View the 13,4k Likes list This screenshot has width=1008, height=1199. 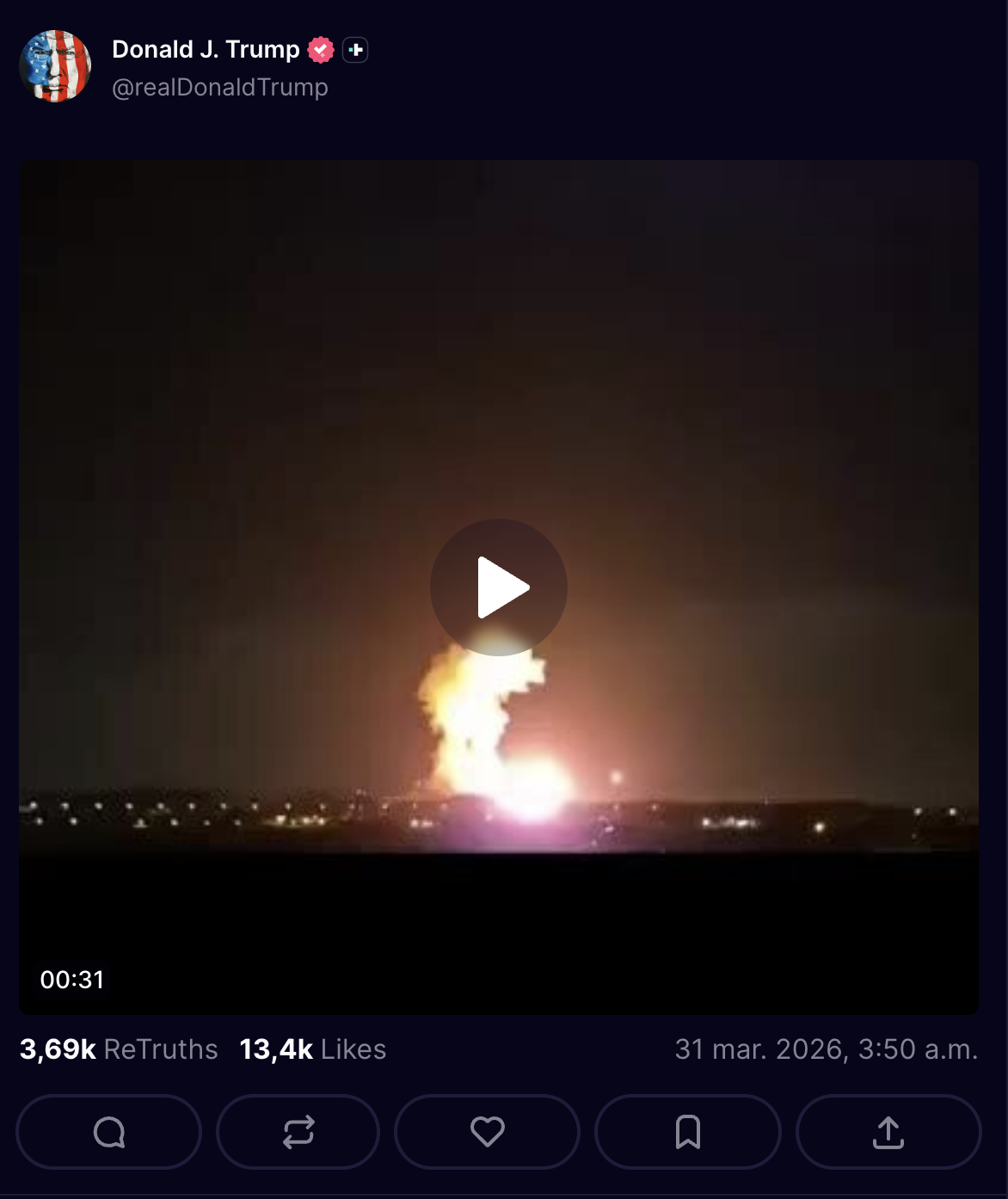(313, 1049)
